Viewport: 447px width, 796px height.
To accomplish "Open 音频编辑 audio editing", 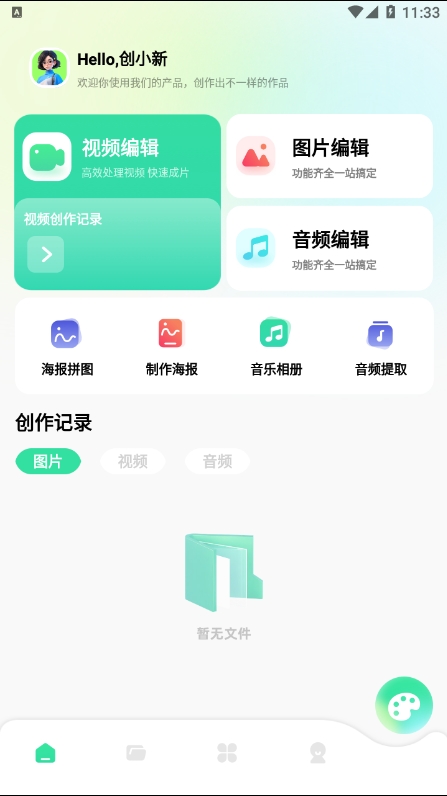I will [x=329, y=248].
